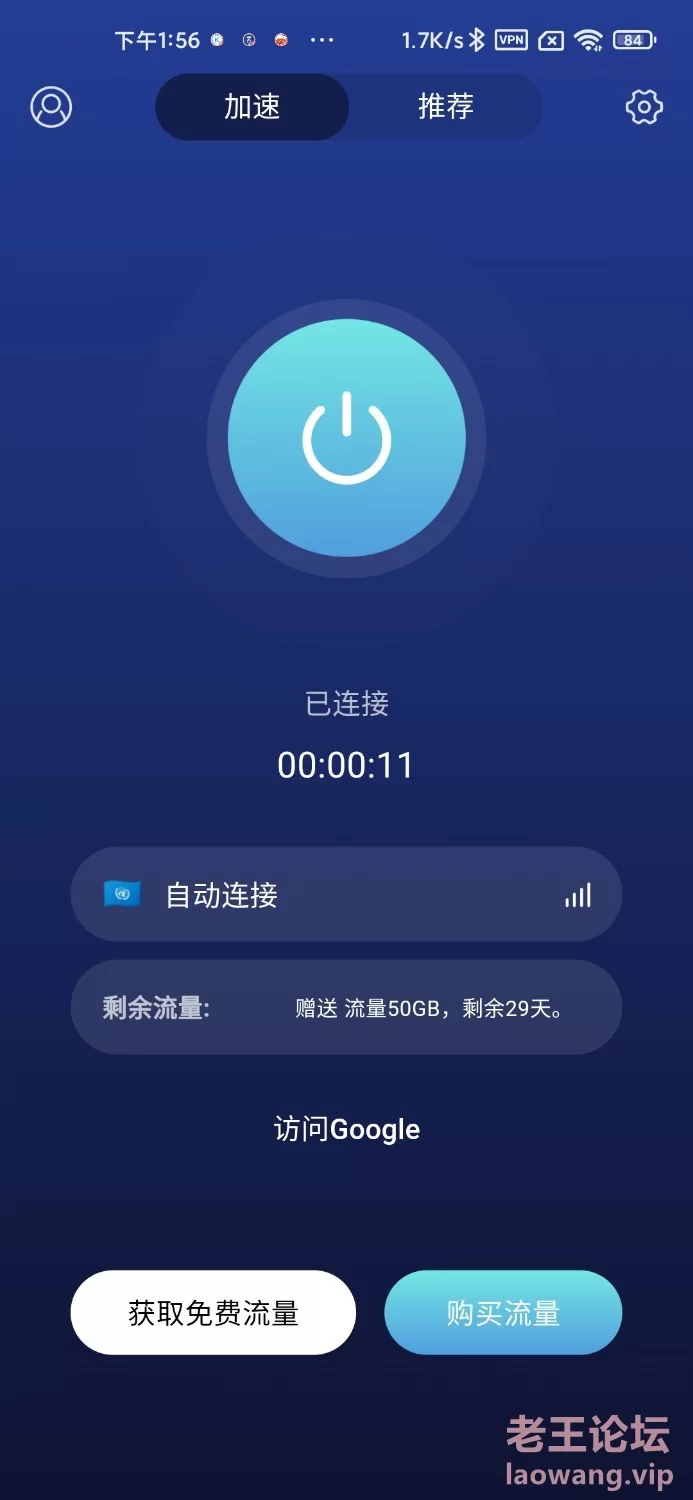
Task: Tap the power button to disconnect
Action: 346,438
